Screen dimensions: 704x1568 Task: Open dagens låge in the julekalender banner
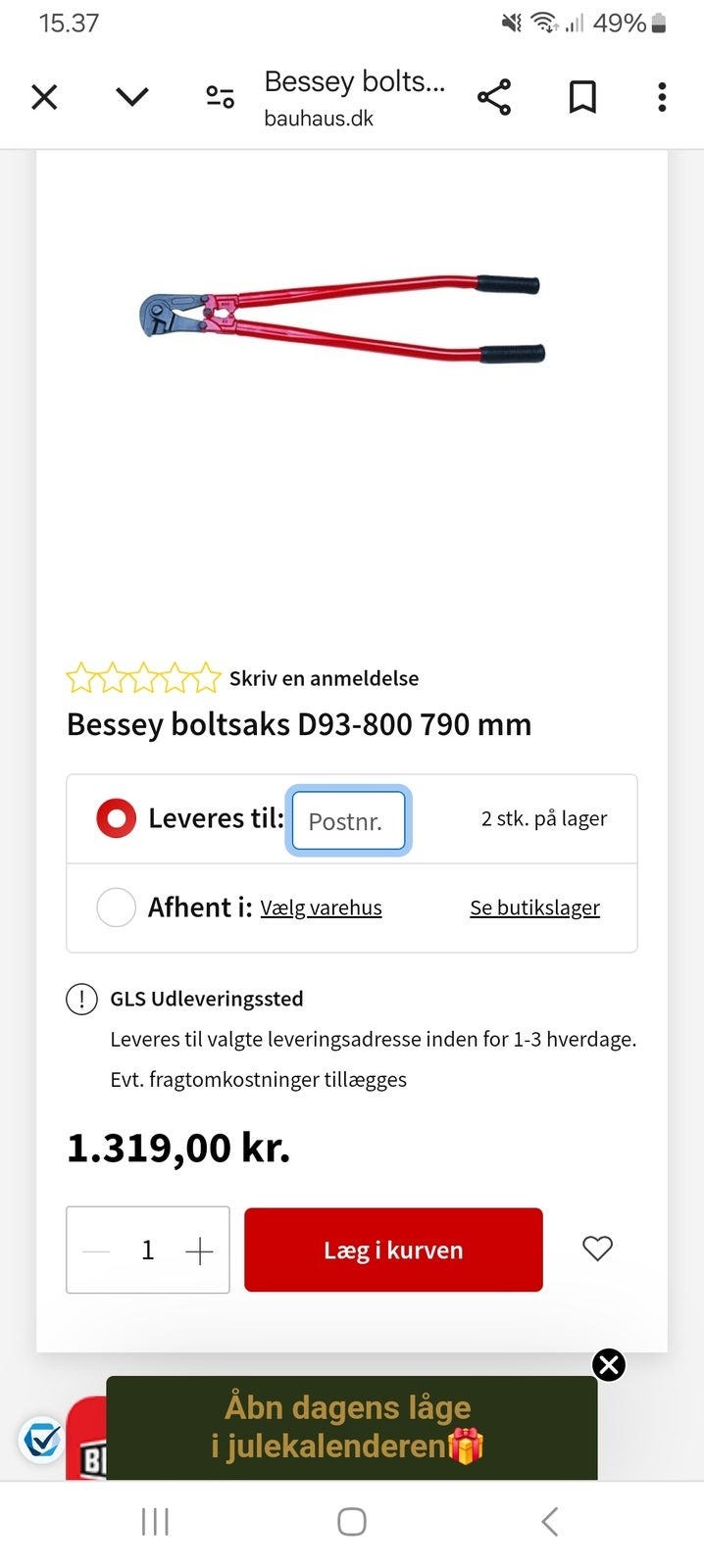coord(350,1427)
